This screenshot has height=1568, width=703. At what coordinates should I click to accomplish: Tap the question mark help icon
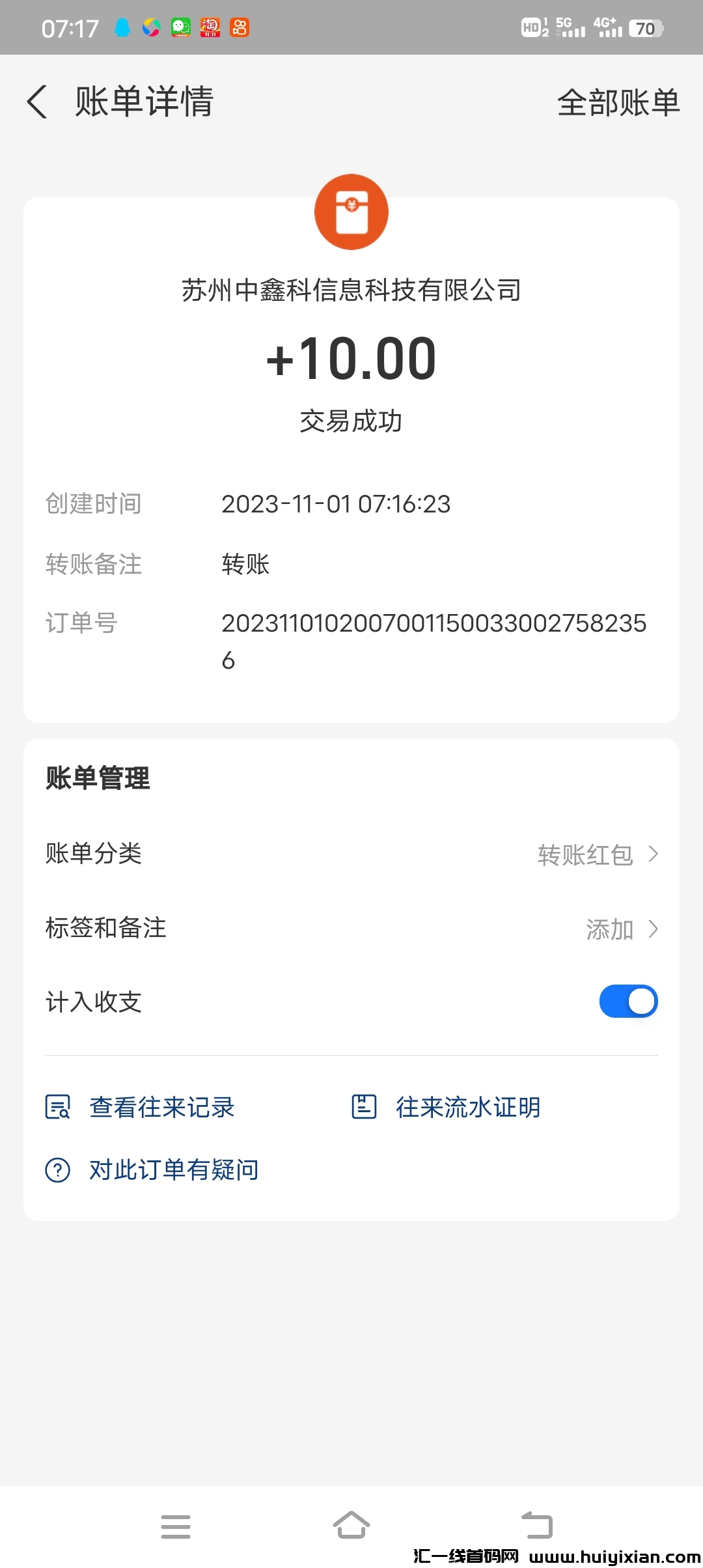[57, 1169]
